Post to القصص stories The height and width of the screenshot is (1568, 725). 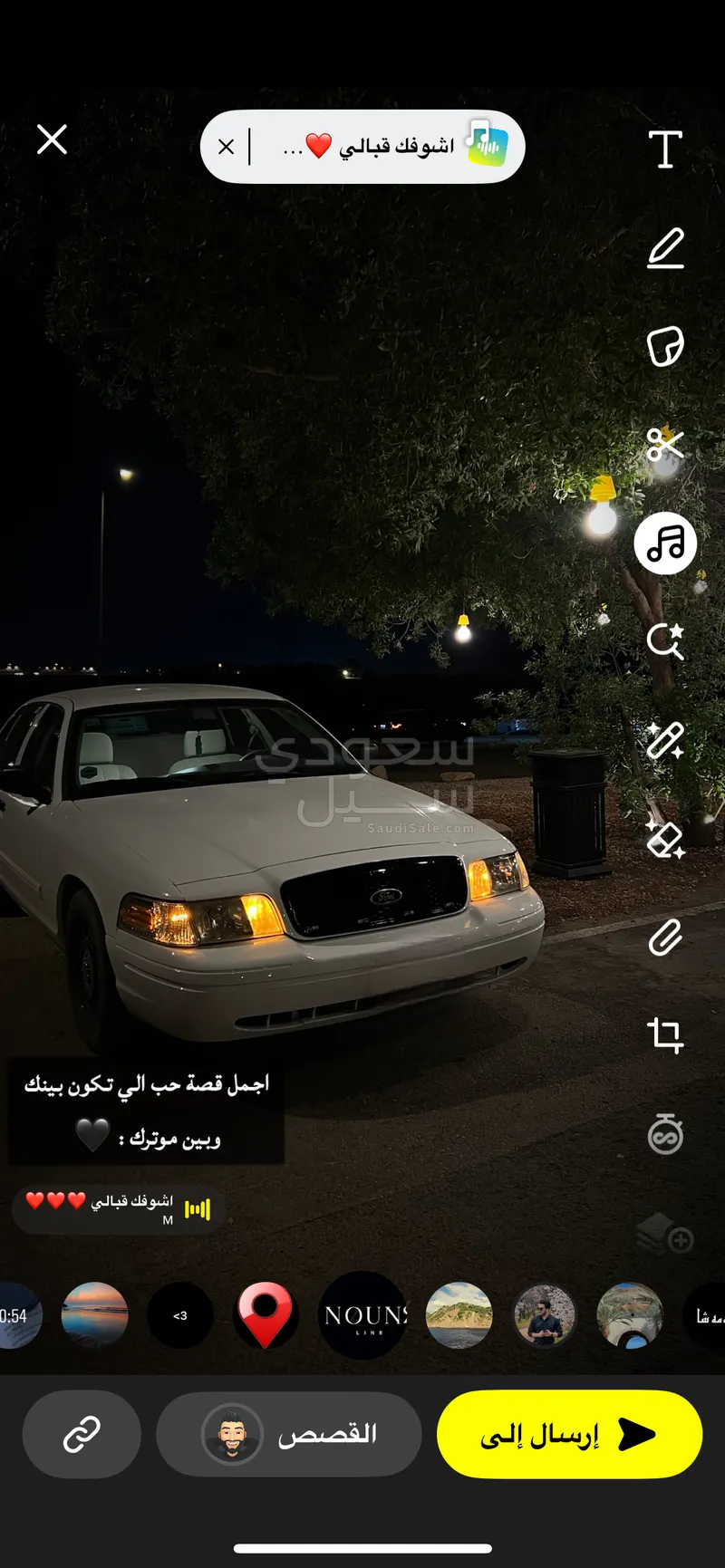click(x=289, y=1434)
